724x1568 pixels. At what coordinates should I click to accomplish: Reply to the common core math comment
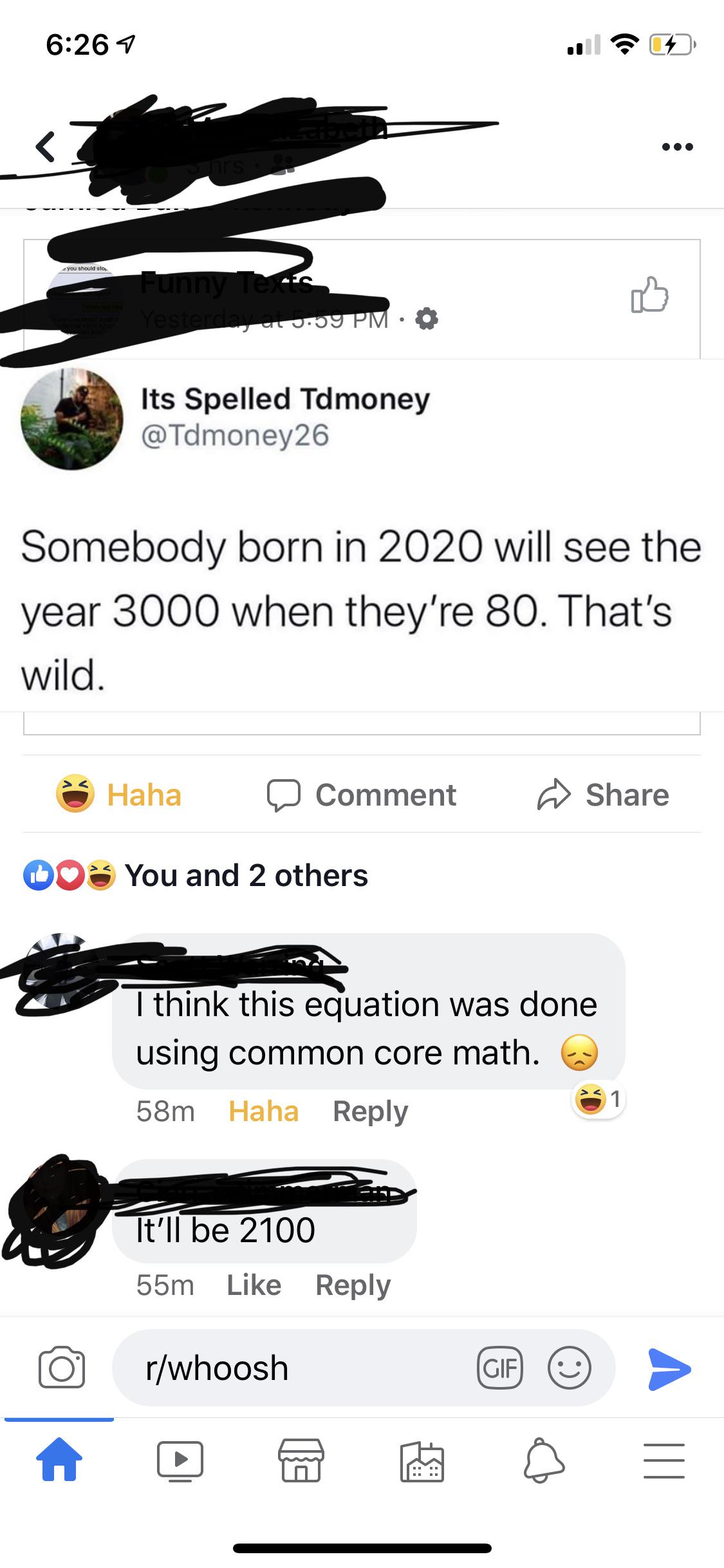[x=370, y=1111]
